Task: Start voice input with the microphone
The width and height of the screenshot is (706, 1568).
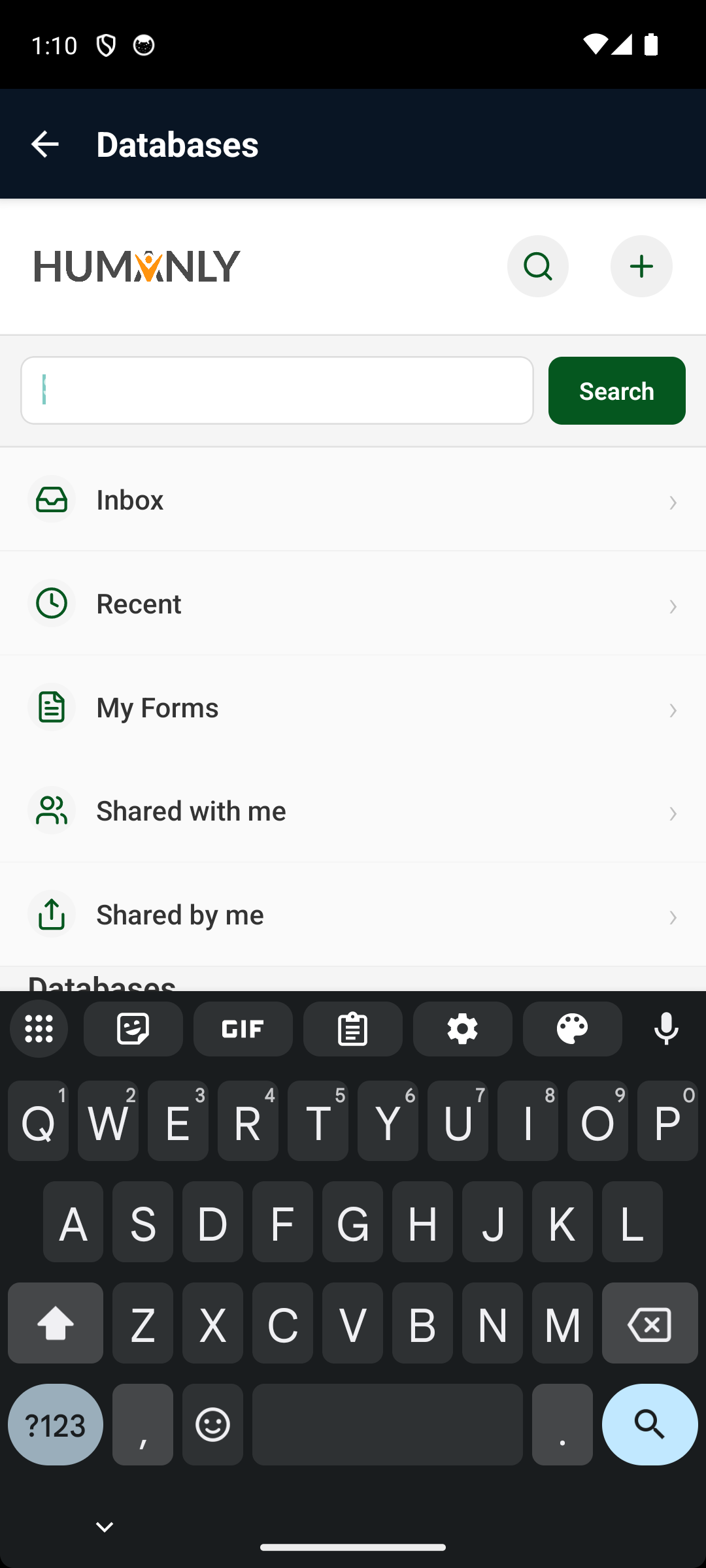Action: point(665,1029)
